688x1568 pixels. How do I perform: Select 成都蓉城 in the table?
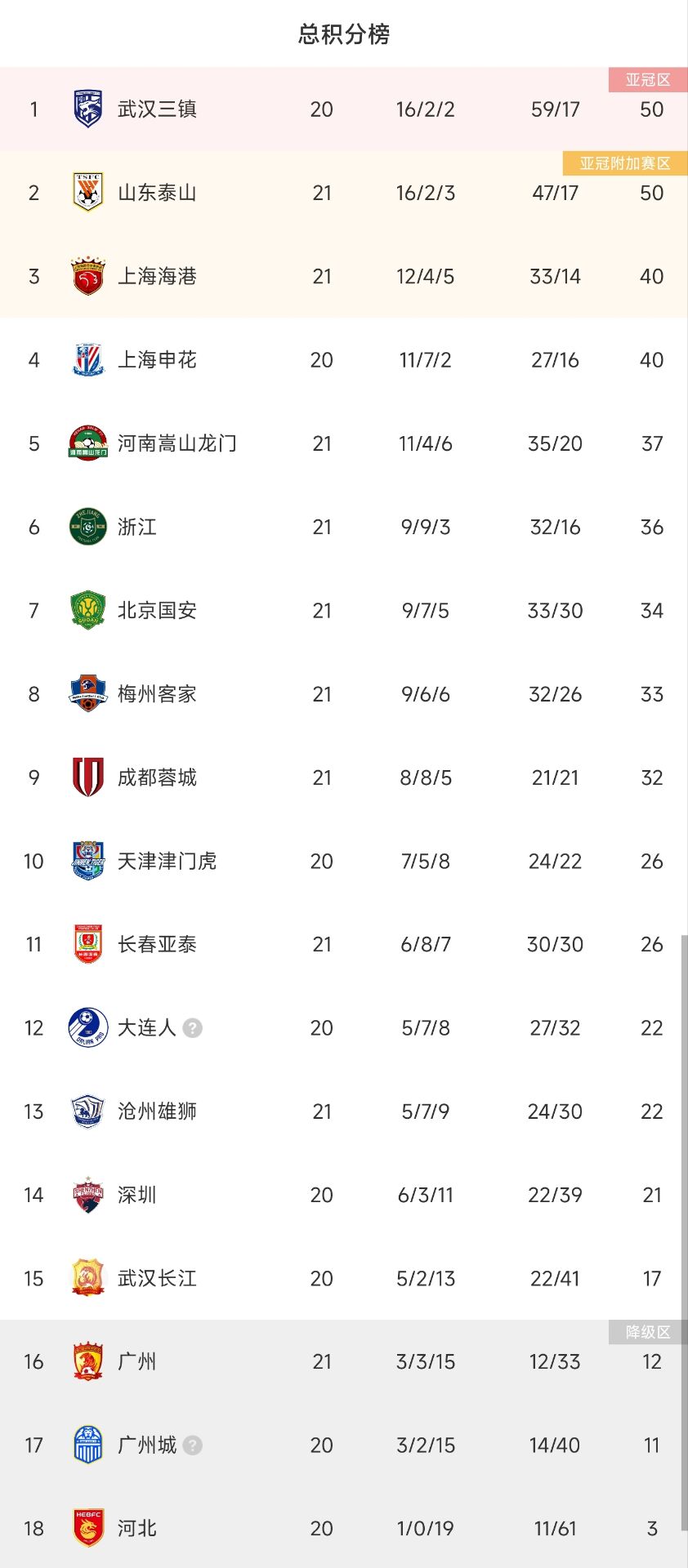[157, 777]
